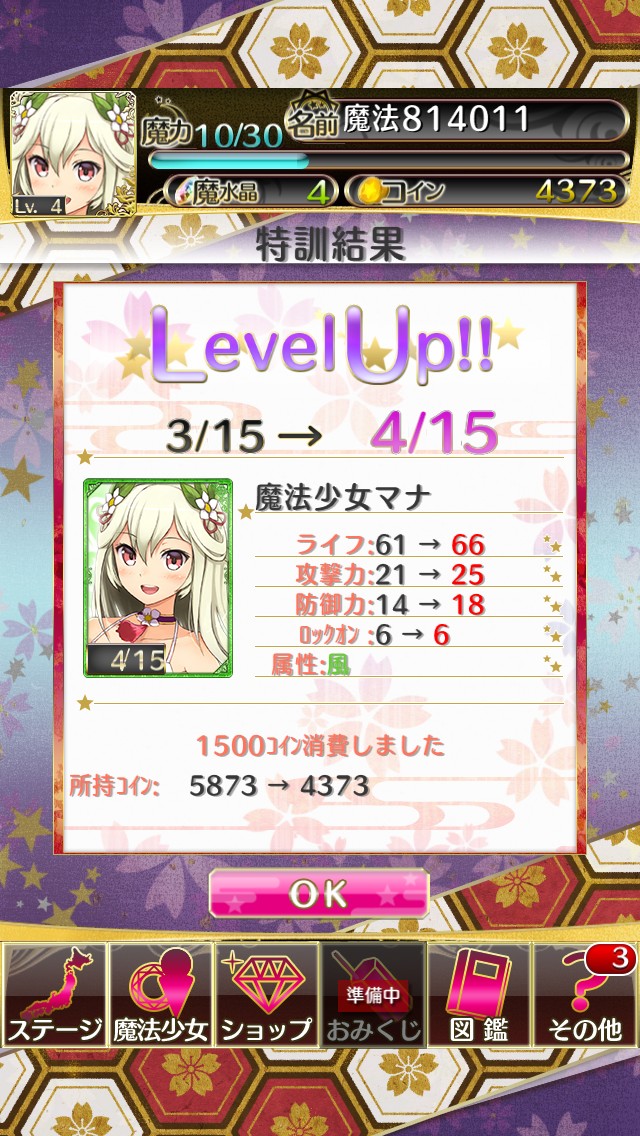The height and width of the screenshot is (1136, 640).
Task: Confirm the level up with OK
Action: [318, 893]
